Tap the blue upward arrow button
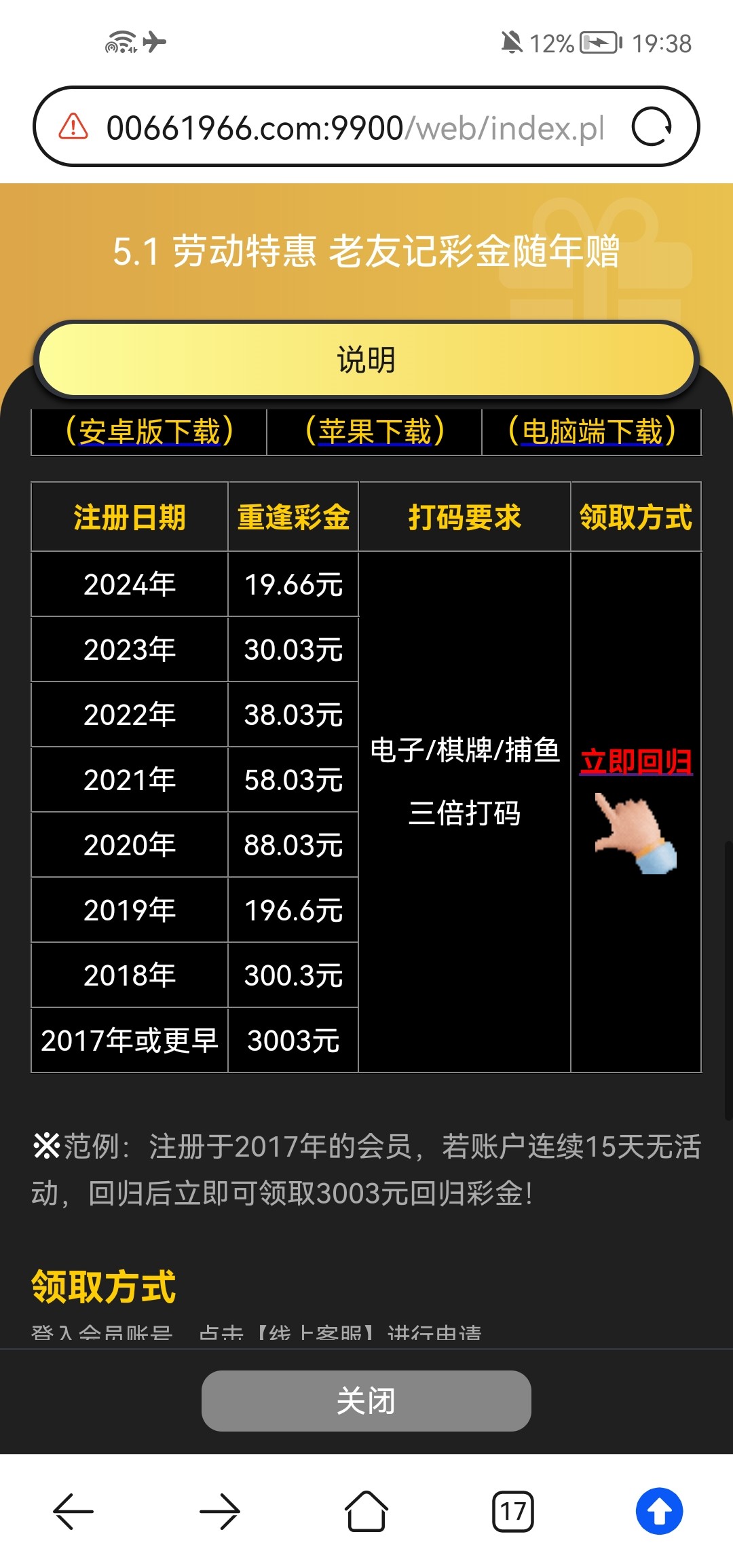 pyautogui.click(x=660, y=1511)
